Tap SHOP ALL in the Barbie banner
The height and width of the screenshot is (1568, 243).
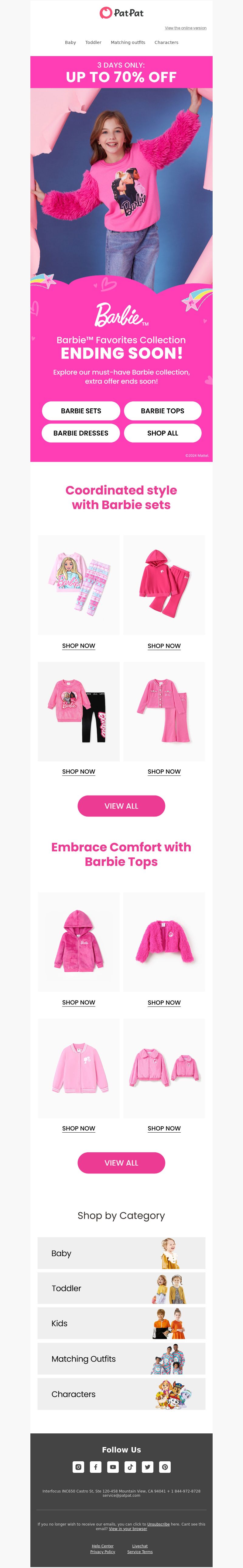pyautogui.click(x=163, y=433)
